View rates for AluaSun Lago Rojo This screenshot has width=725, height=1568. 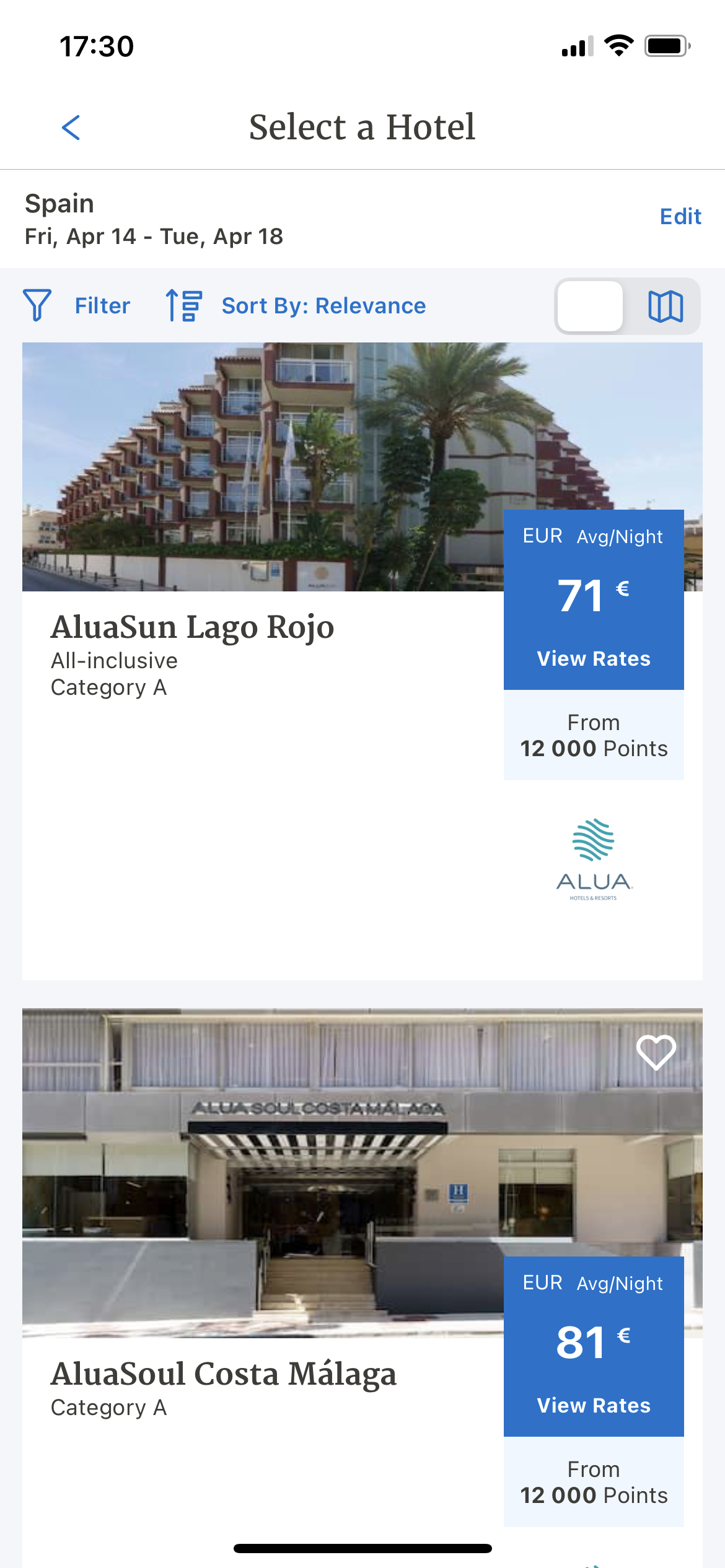click(x=593, y=658)
